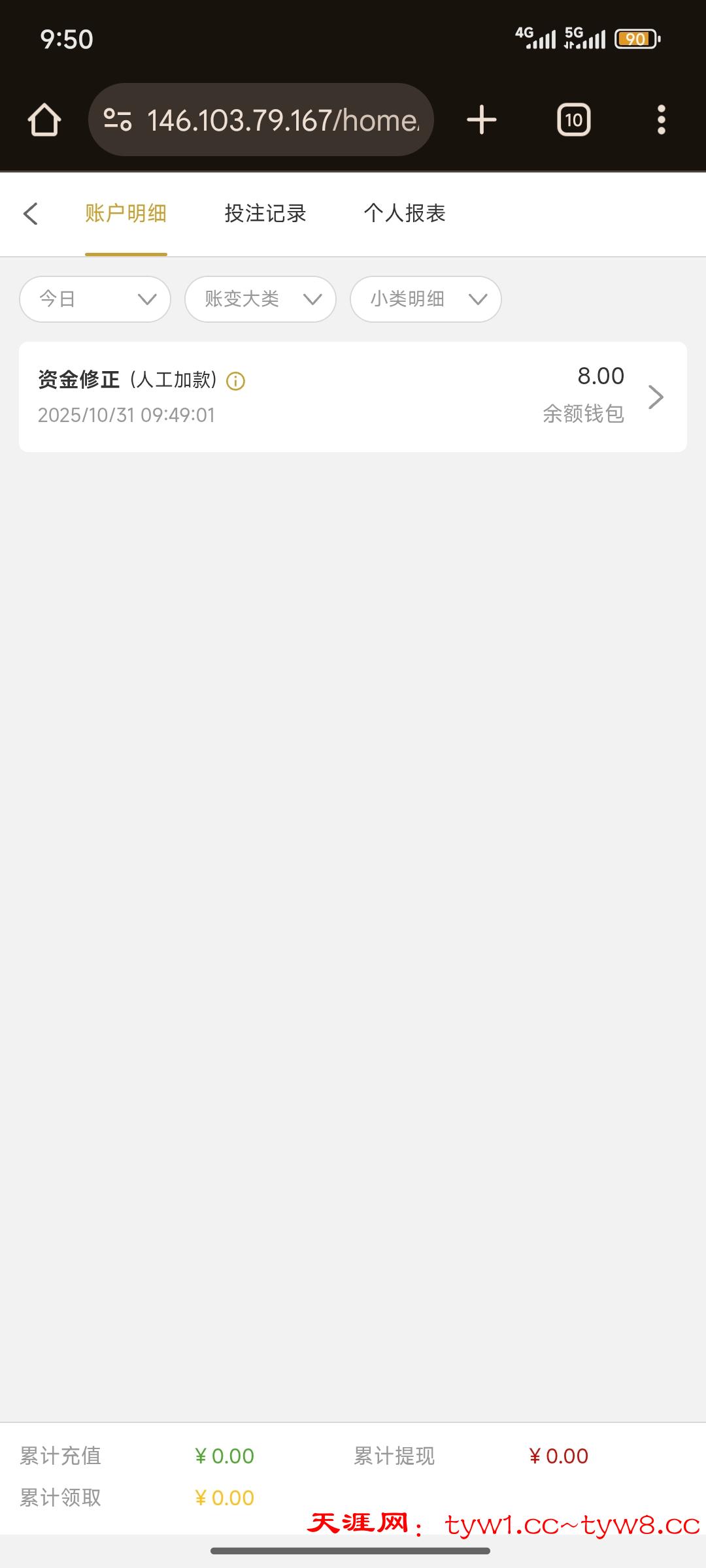Open the 账变大类 category dropdown

click(261, 299)
